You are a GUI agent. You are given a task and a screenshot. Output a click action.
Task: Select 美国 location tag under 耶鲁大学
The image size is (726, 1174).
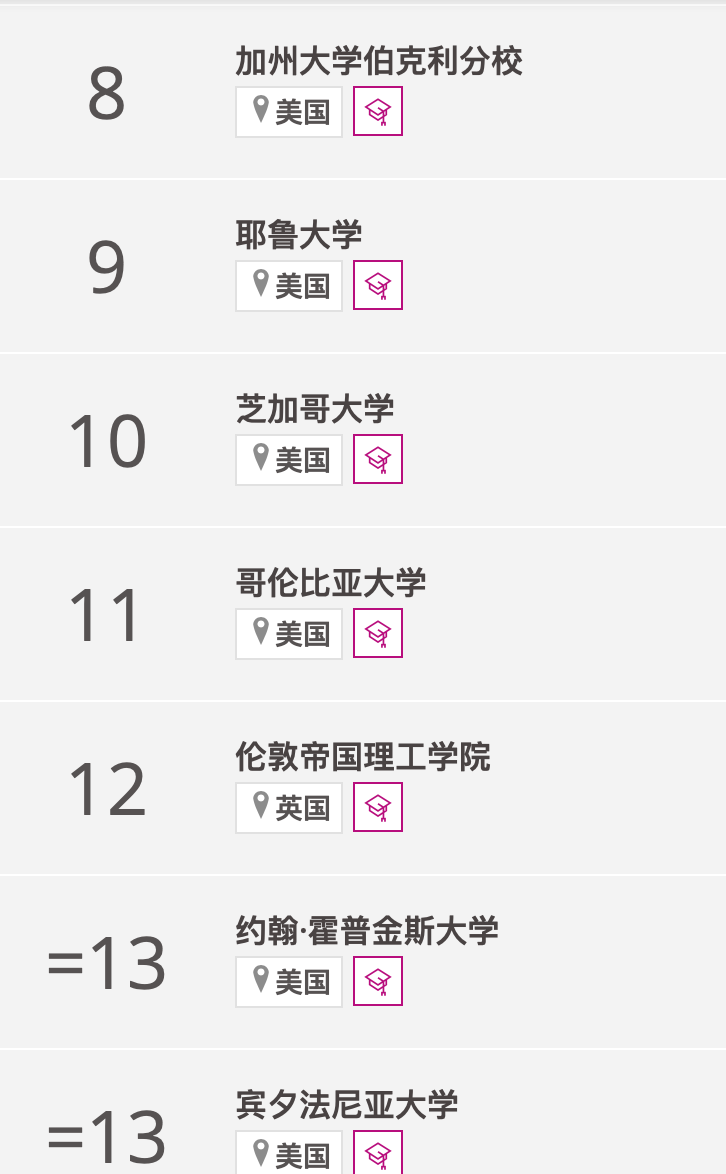pyautogui.click(x=289, y=285)
